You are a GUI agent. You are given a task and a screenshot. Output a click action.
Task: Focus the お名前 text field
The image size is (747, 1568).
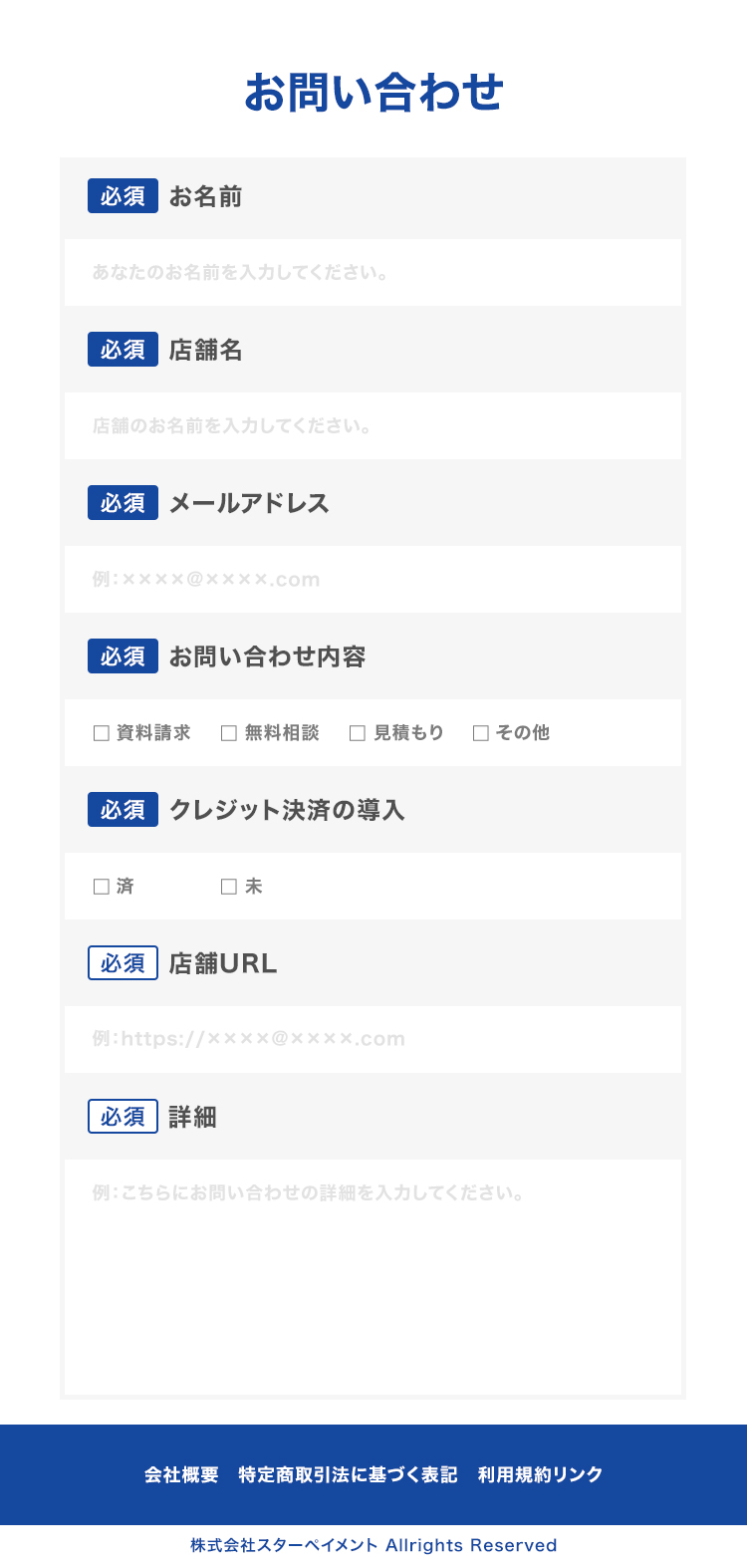point(373,272)
